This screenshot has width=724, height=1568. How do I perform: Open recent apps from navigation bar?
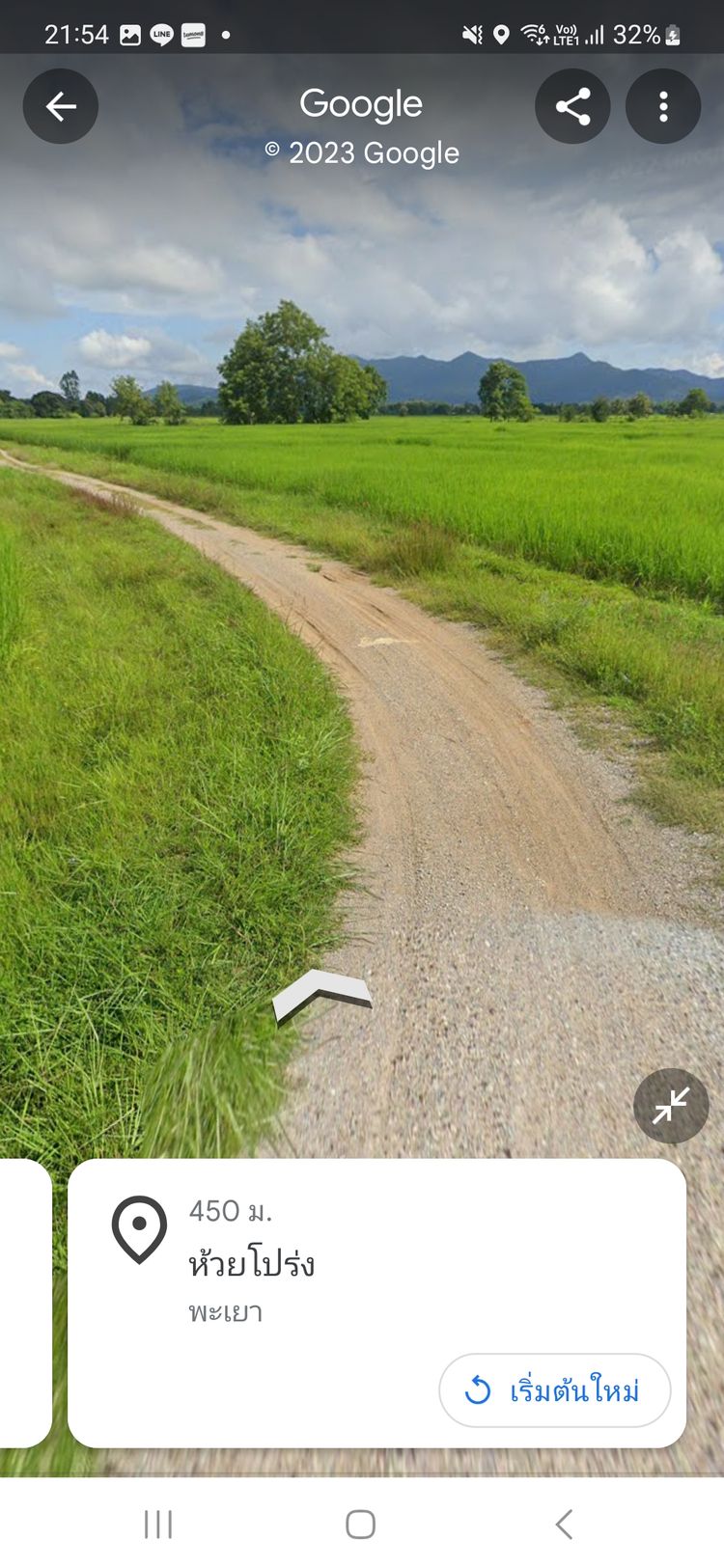coord(158,1525)
